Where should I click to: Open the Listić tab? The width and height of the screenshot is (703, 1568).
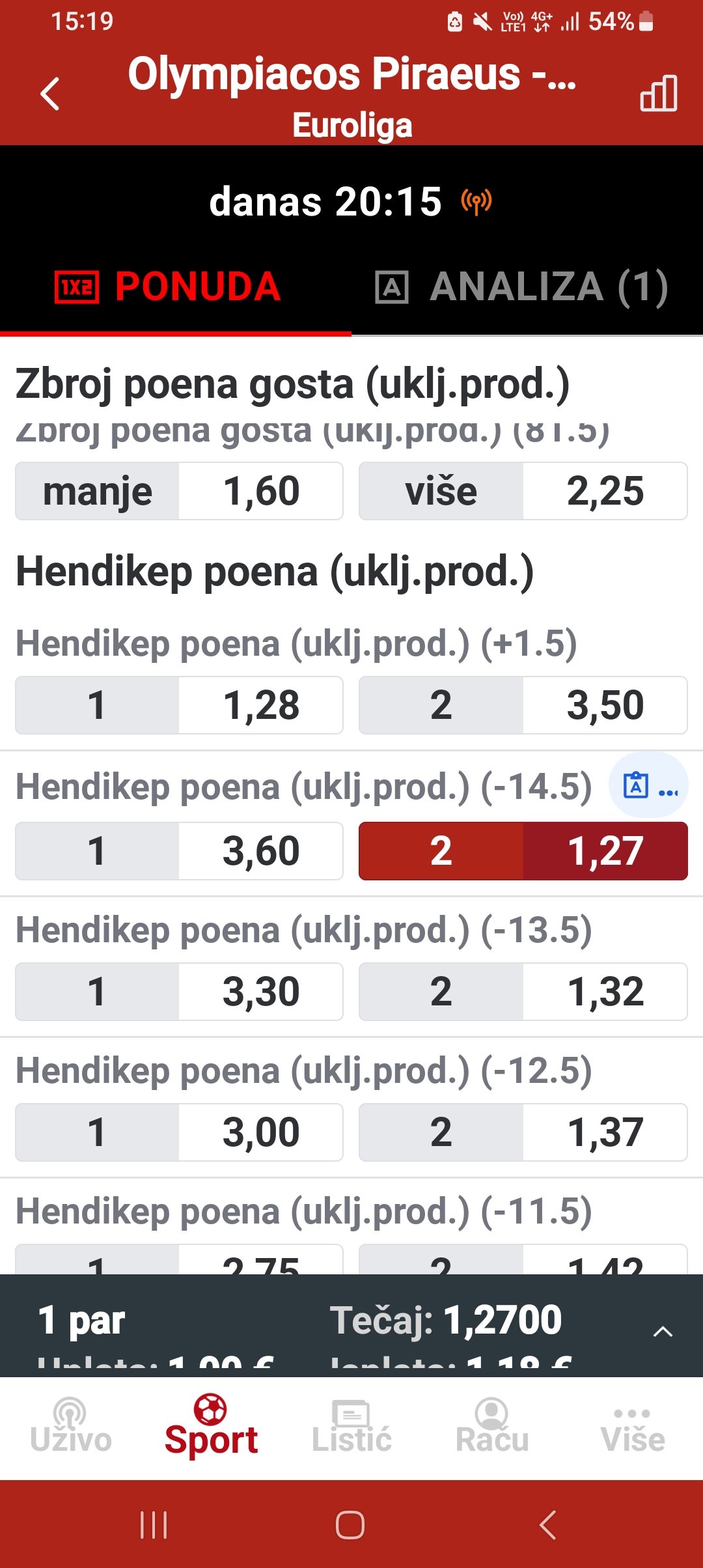click(x=351, y=1426)
